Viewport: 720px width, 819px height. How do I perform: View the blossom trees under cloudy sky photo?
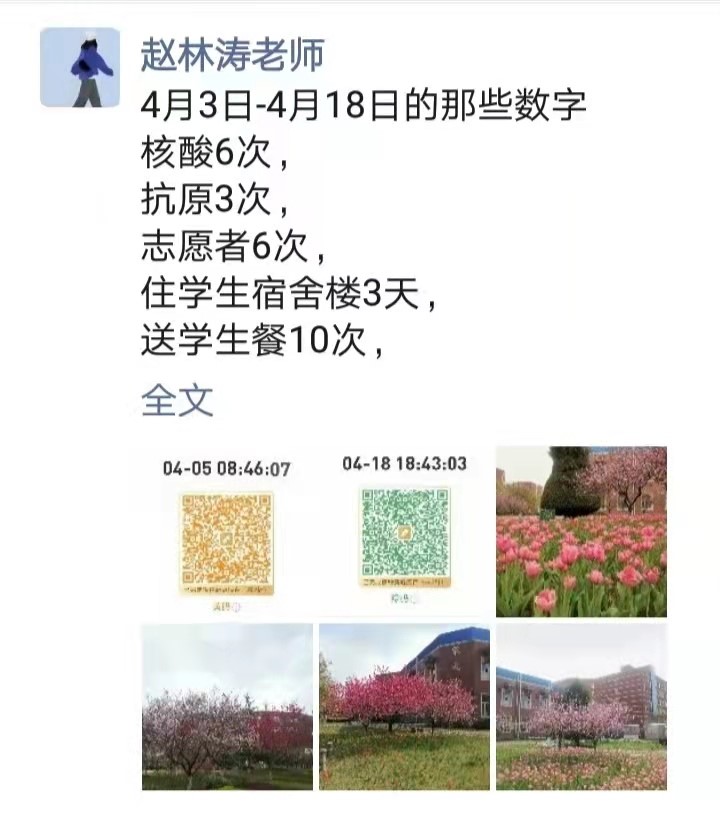(227, 707)
